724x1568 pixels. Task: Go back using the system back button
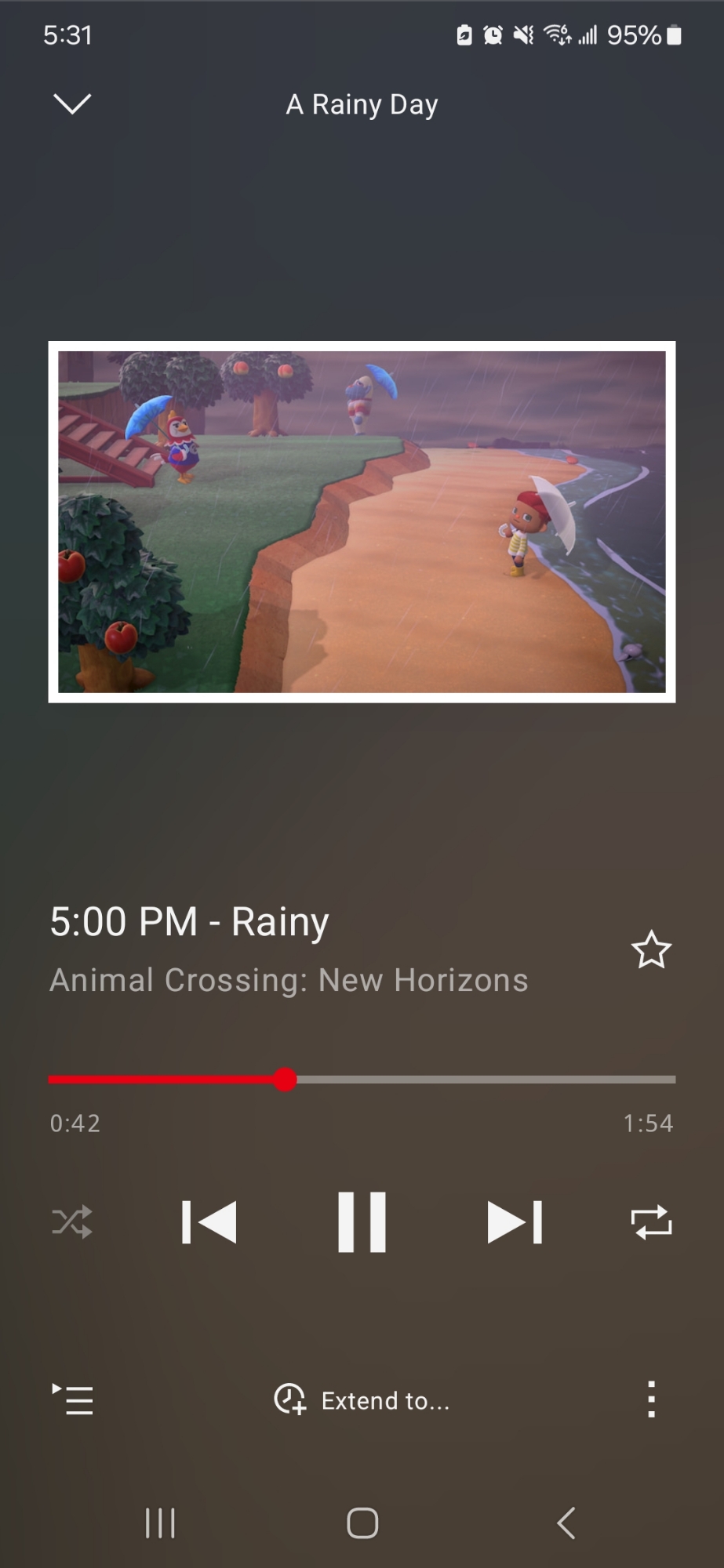click(x=566, y=1523)
